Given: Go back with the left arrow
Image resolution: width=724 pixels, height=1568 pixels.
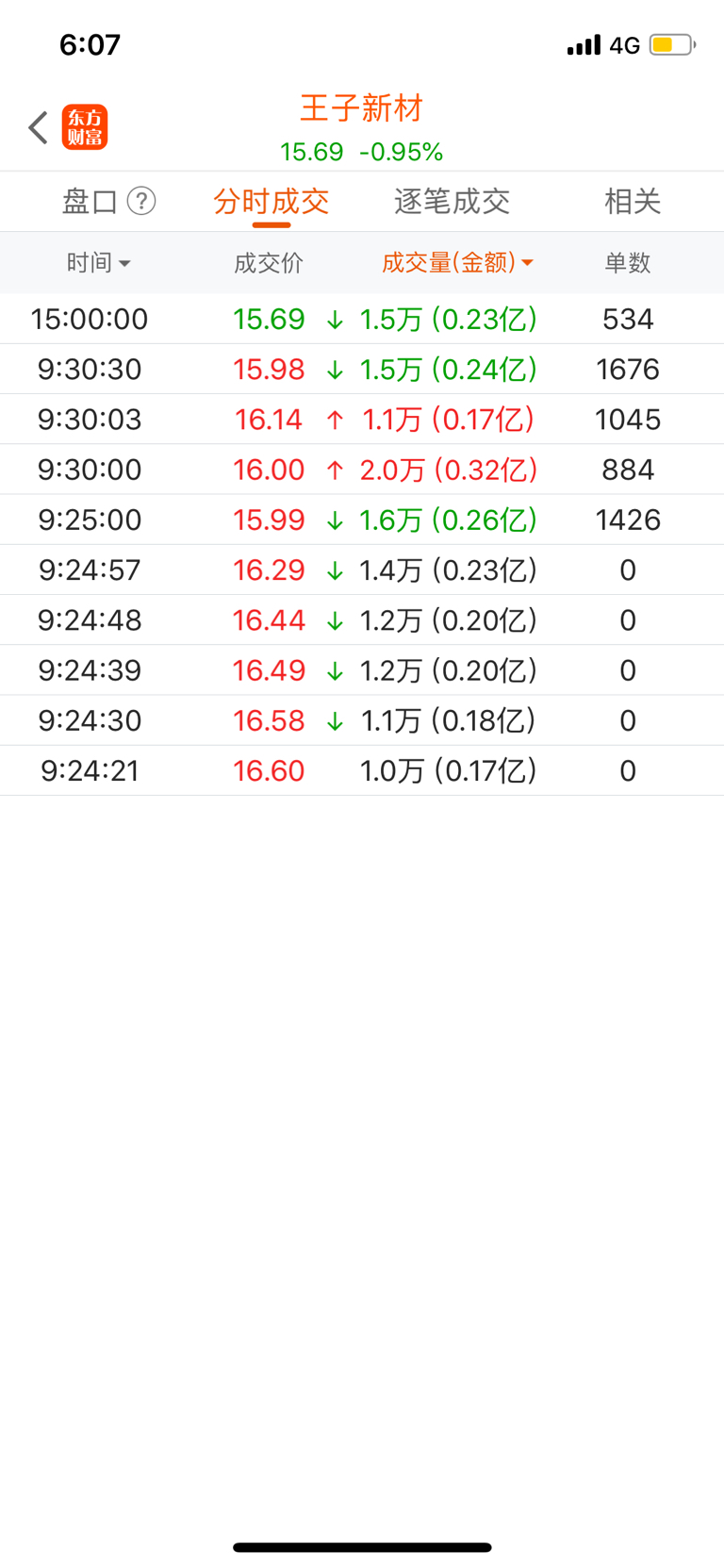Looking at the screenshot, I should pyautogui.click(x=38, y=127).
